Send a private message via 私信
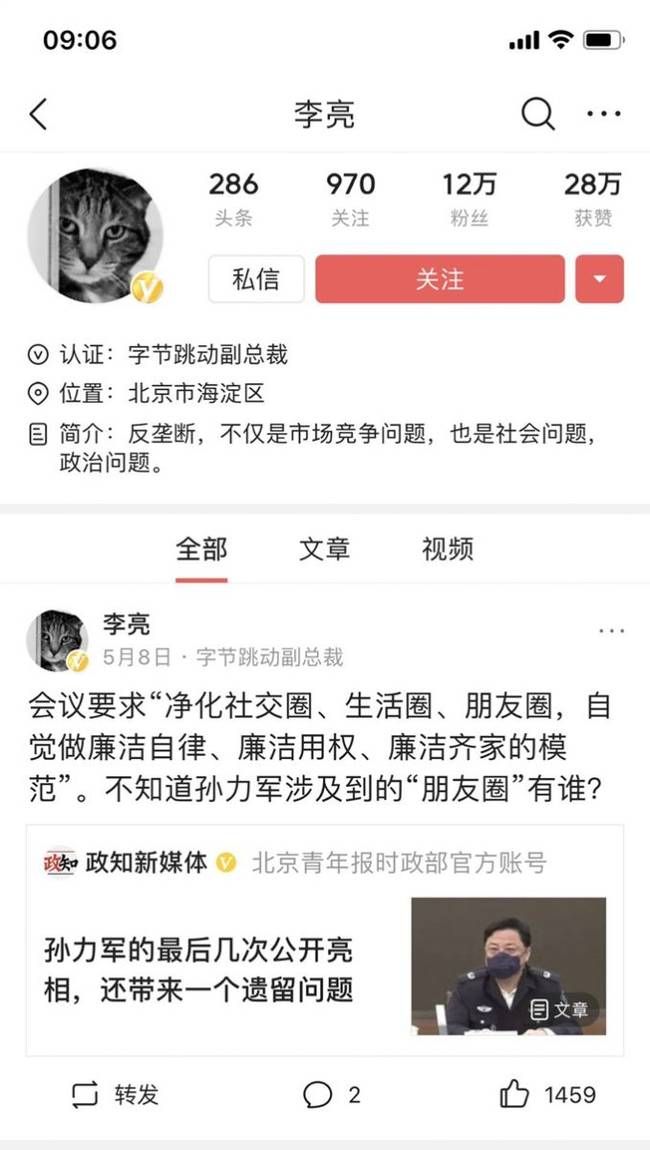Viewport: 650px width, 1150px height. pos(256,279)
